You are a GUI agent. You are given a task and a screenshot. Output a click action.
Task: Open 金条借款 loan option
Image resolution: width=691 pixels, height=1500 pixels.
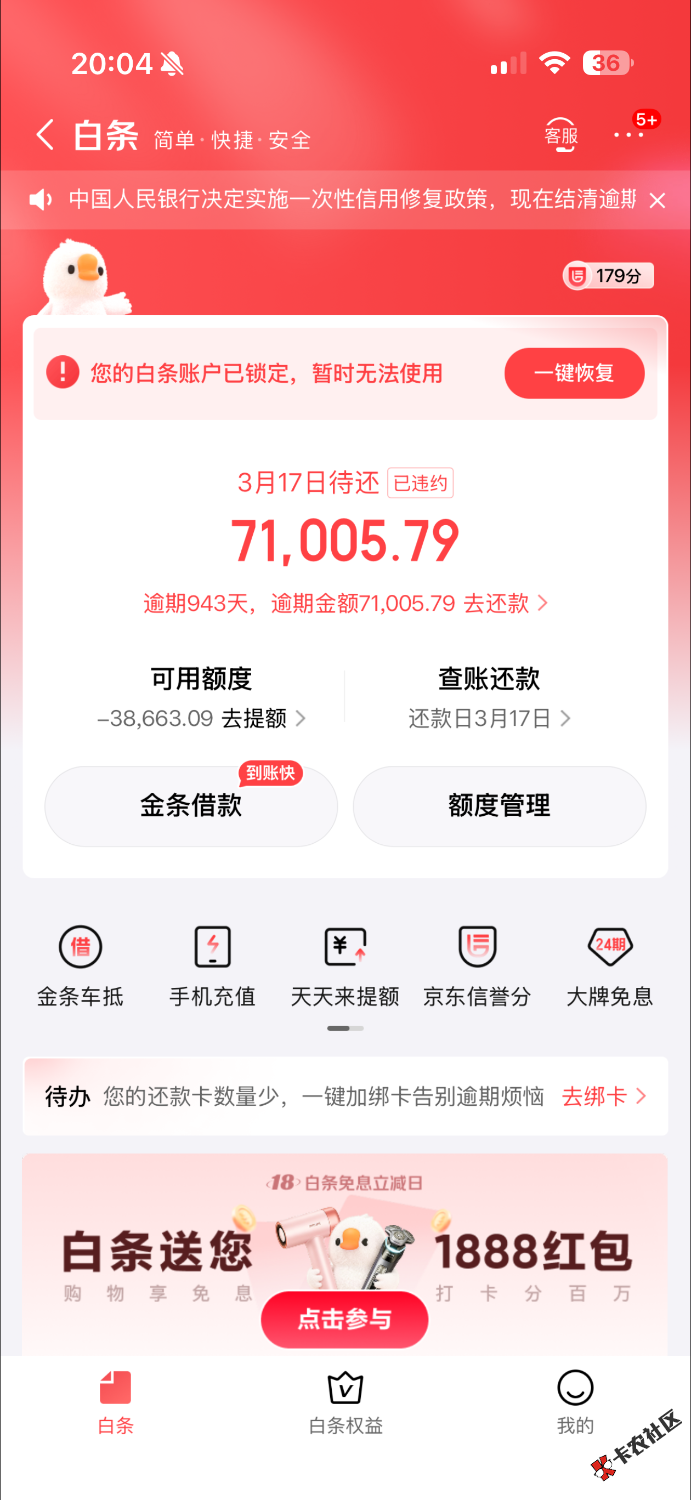pos(191,806)
